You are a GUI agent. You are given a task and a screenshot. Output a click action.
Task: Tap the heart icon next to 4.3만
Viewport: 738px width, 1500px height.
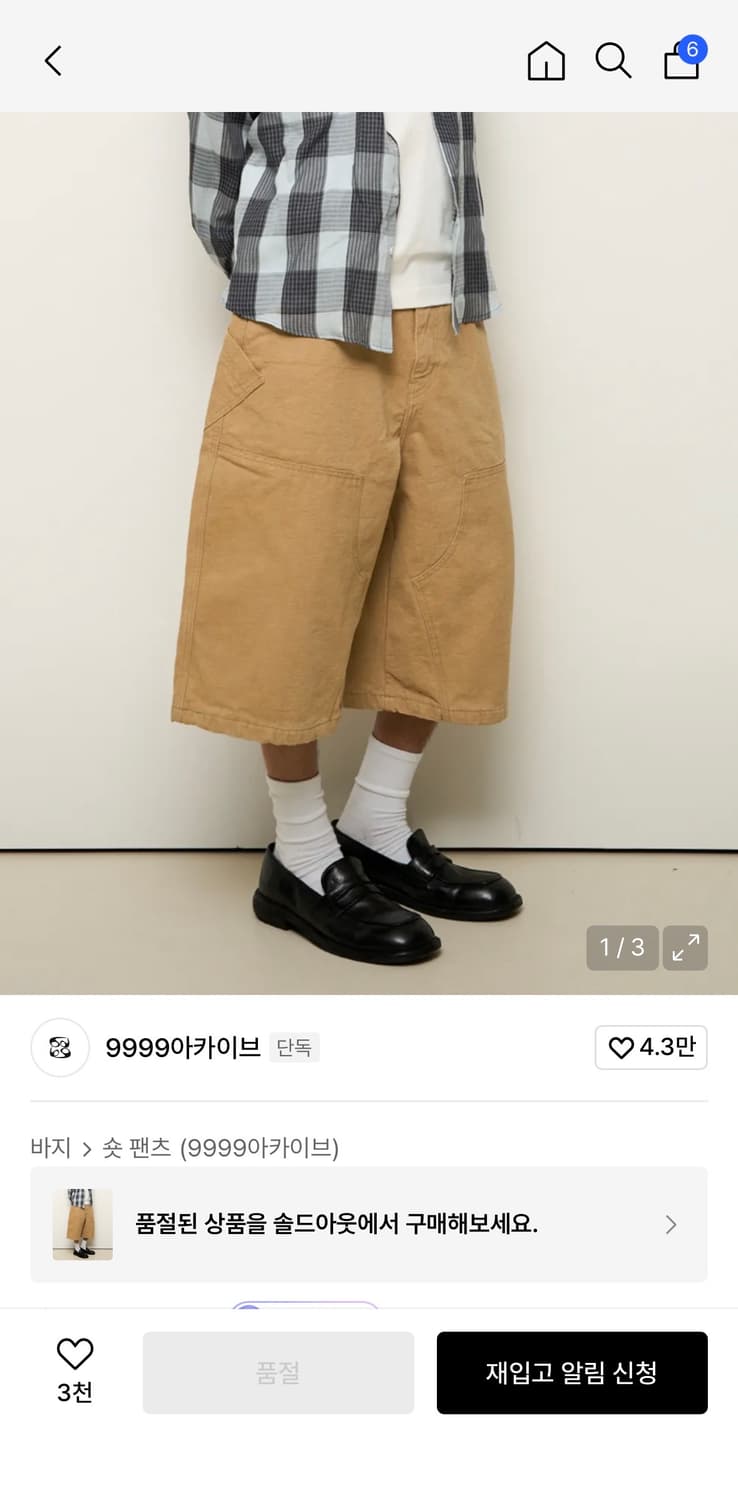pos(620,1047)
